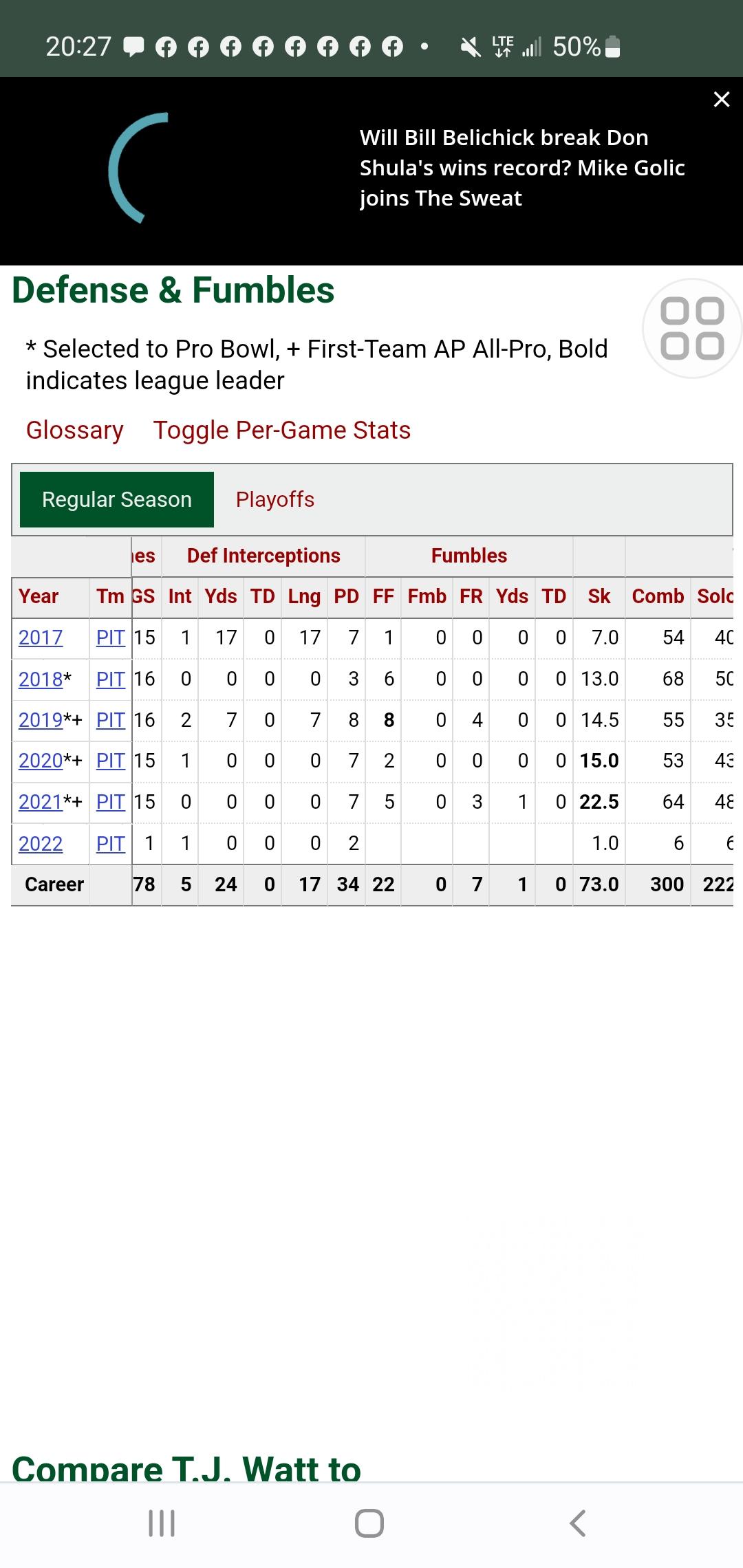This screenshot has height=1568, width=743.
Task: Open the PIT team link for 2022
Action: coord(111,843)
